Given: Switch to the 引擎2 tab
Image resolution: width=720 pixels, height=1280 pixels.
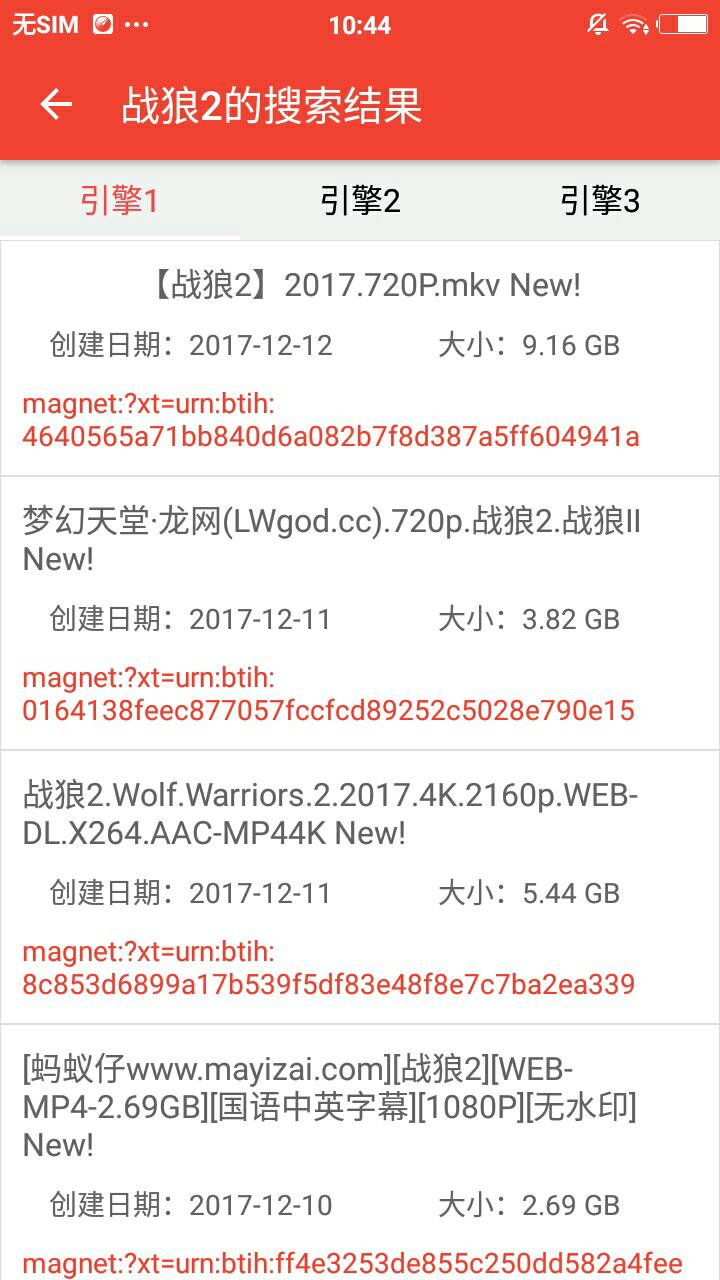Looking at the screenshot, I should 360,201.
